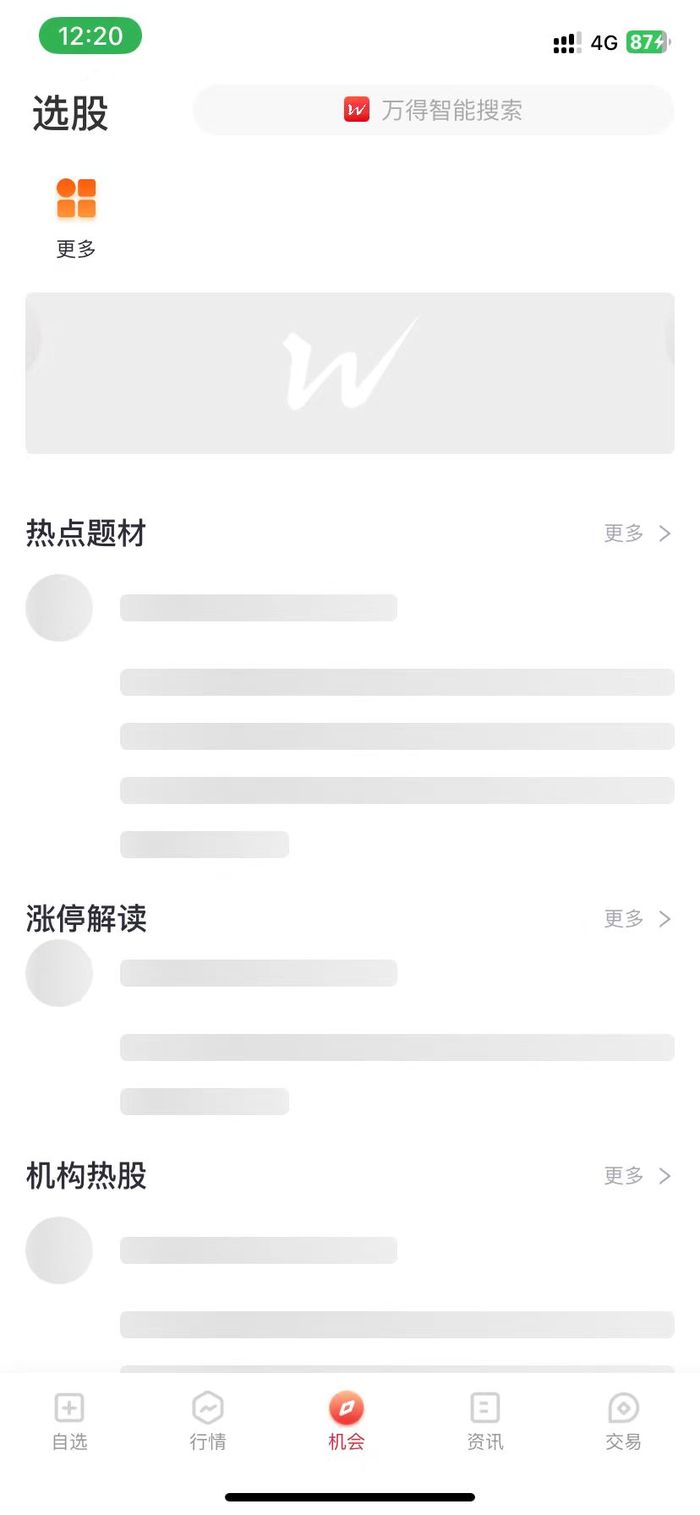This screenshot has height=1515, width=700.
Task: View more 涨停解读
Action: click(x=637, y=918)
